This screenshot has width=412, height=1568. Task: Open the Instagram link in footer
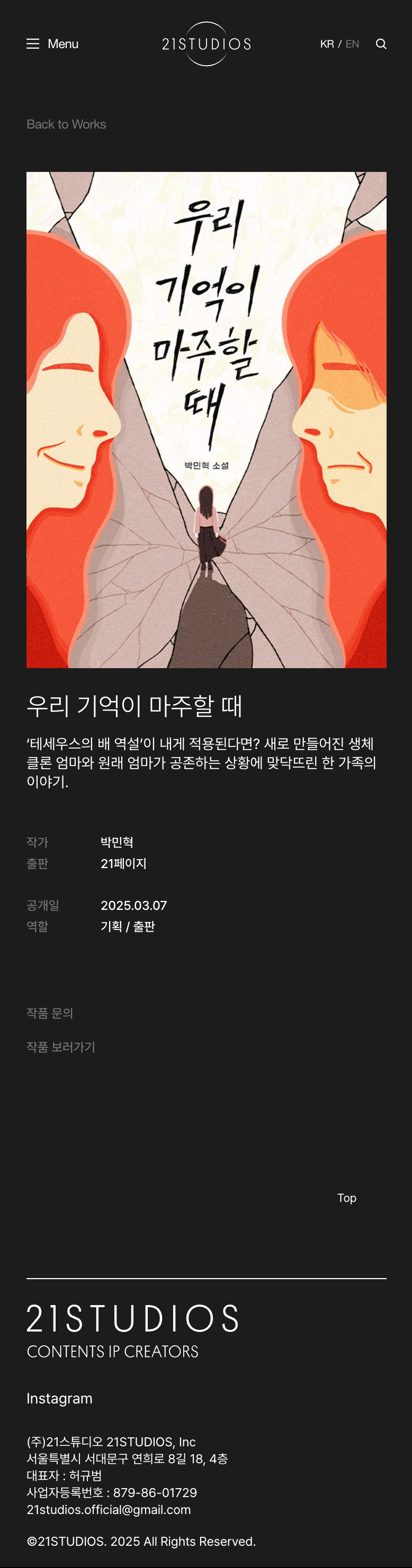[x=59, y=1398]
